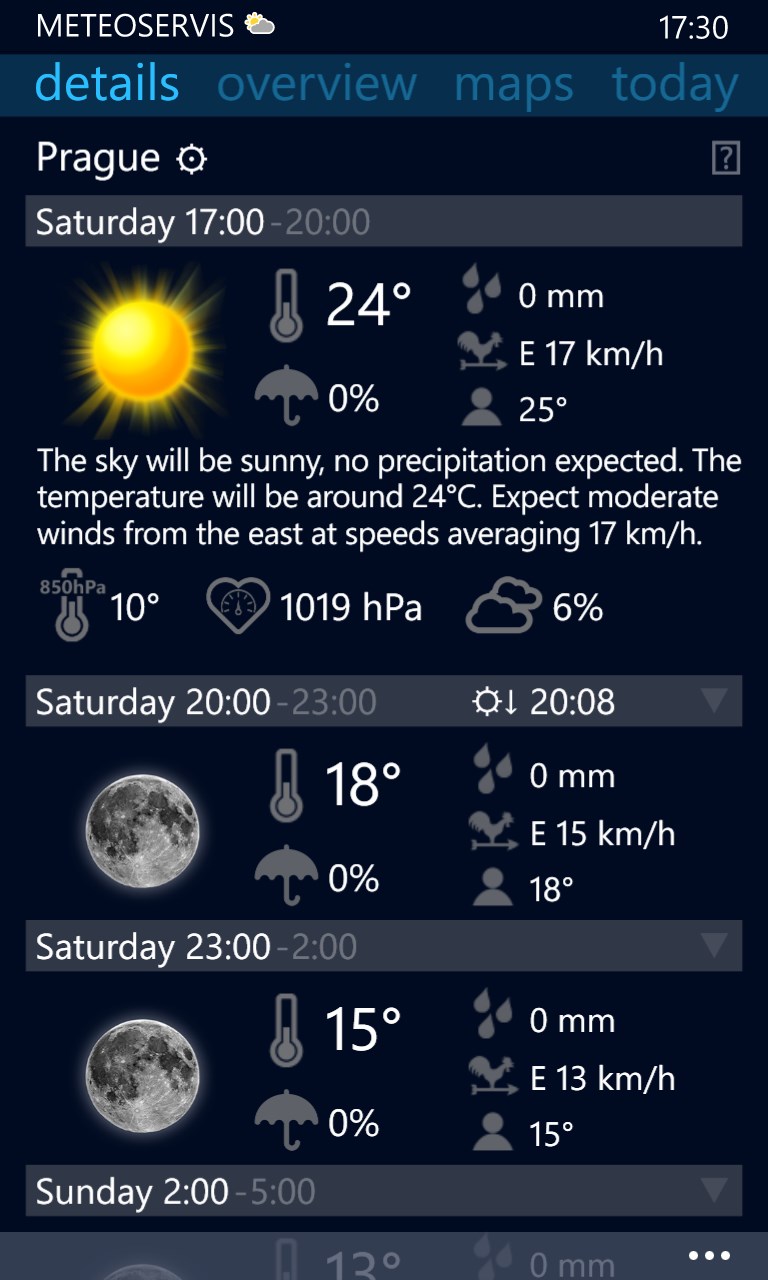The image size is (768, 1280).
Task: Expand the Sunday 2:00 forecast details
Action: click(714, 1191)
